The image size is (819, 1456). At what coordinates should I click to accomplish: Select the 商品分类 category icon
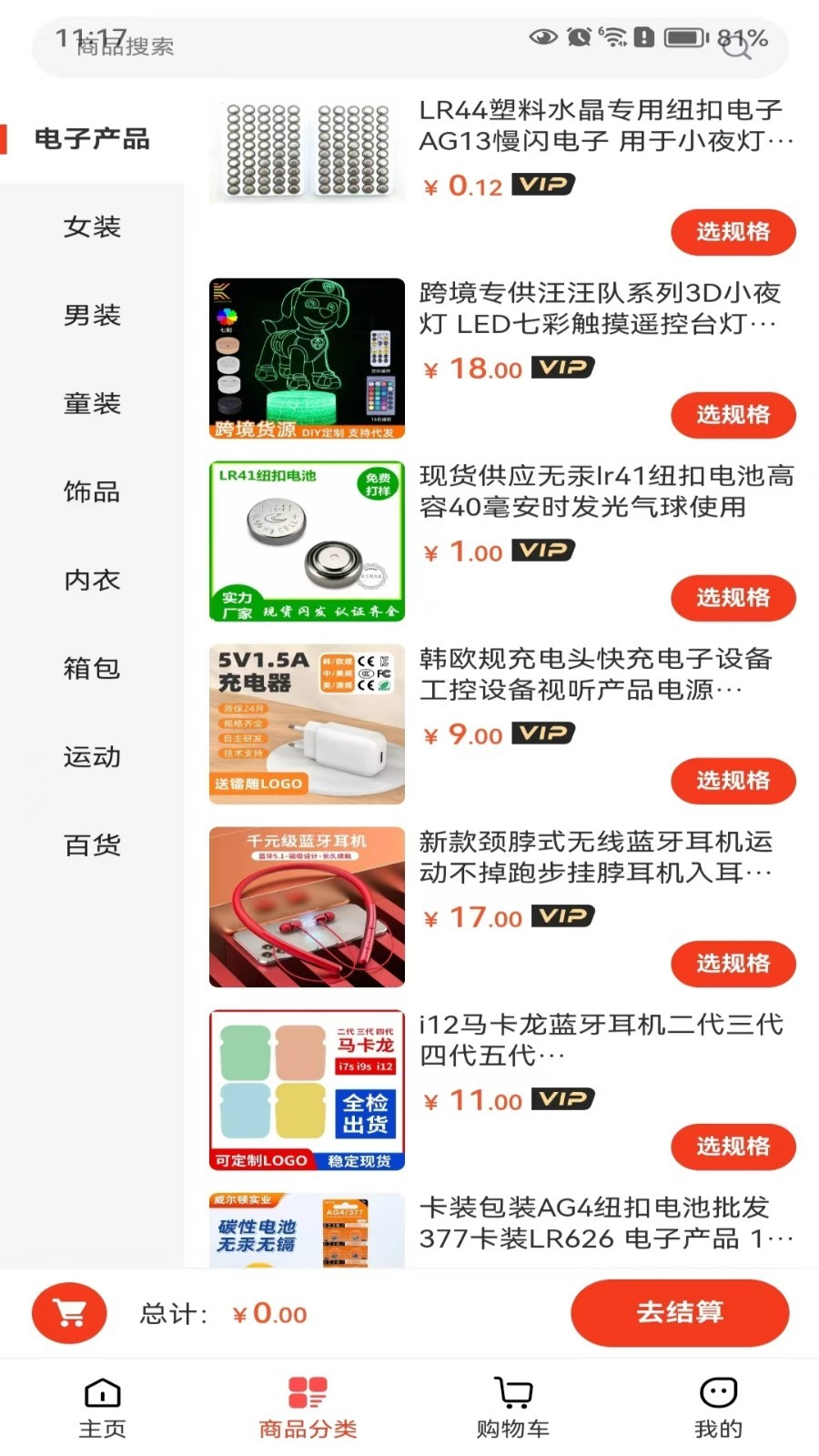[x=307, y=1406]
